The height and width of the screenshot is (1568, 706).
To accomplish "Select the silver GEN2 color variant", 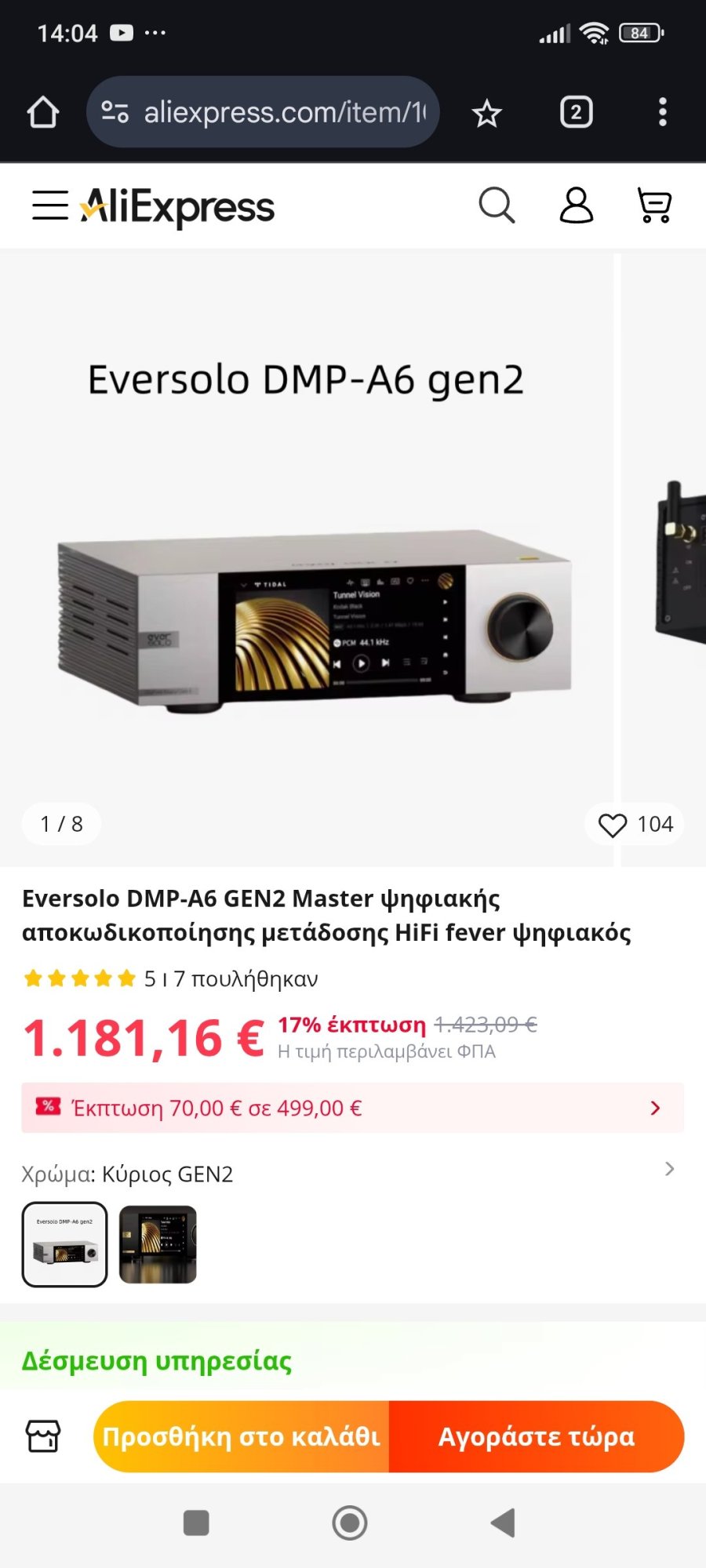I will tap(64, 1244).
